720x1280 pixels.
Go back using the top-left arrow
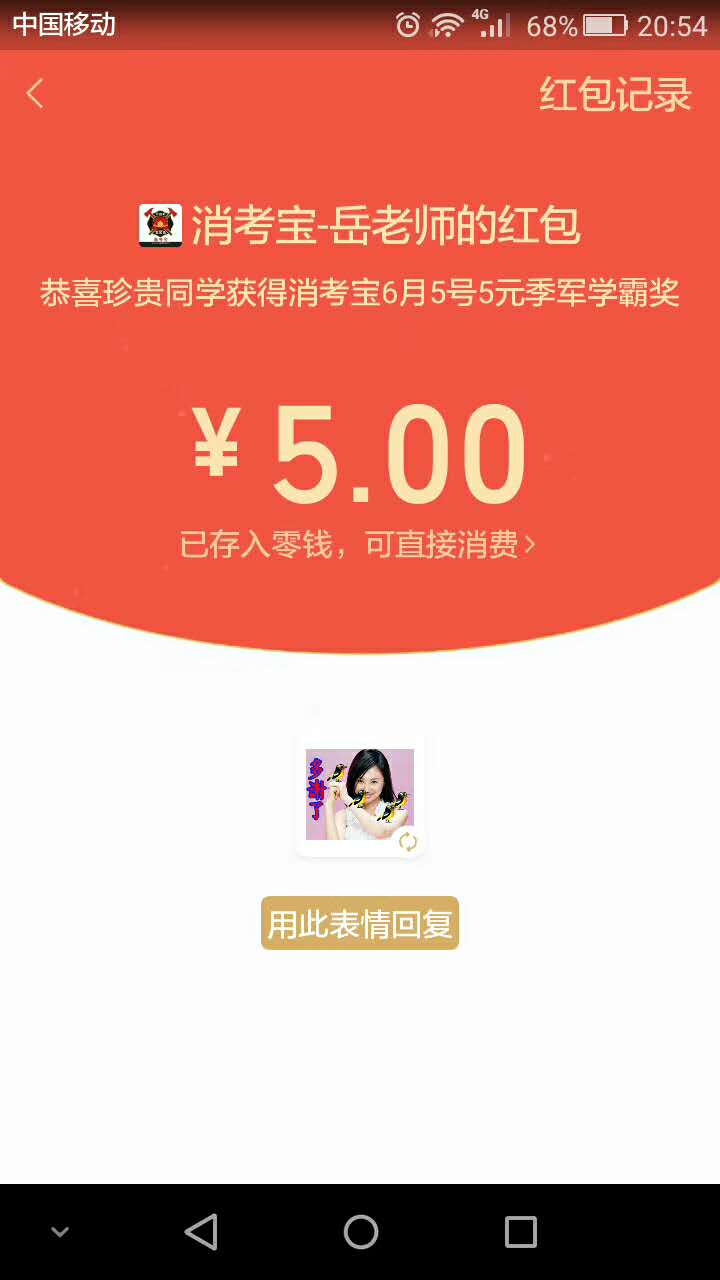pos(35,94)
